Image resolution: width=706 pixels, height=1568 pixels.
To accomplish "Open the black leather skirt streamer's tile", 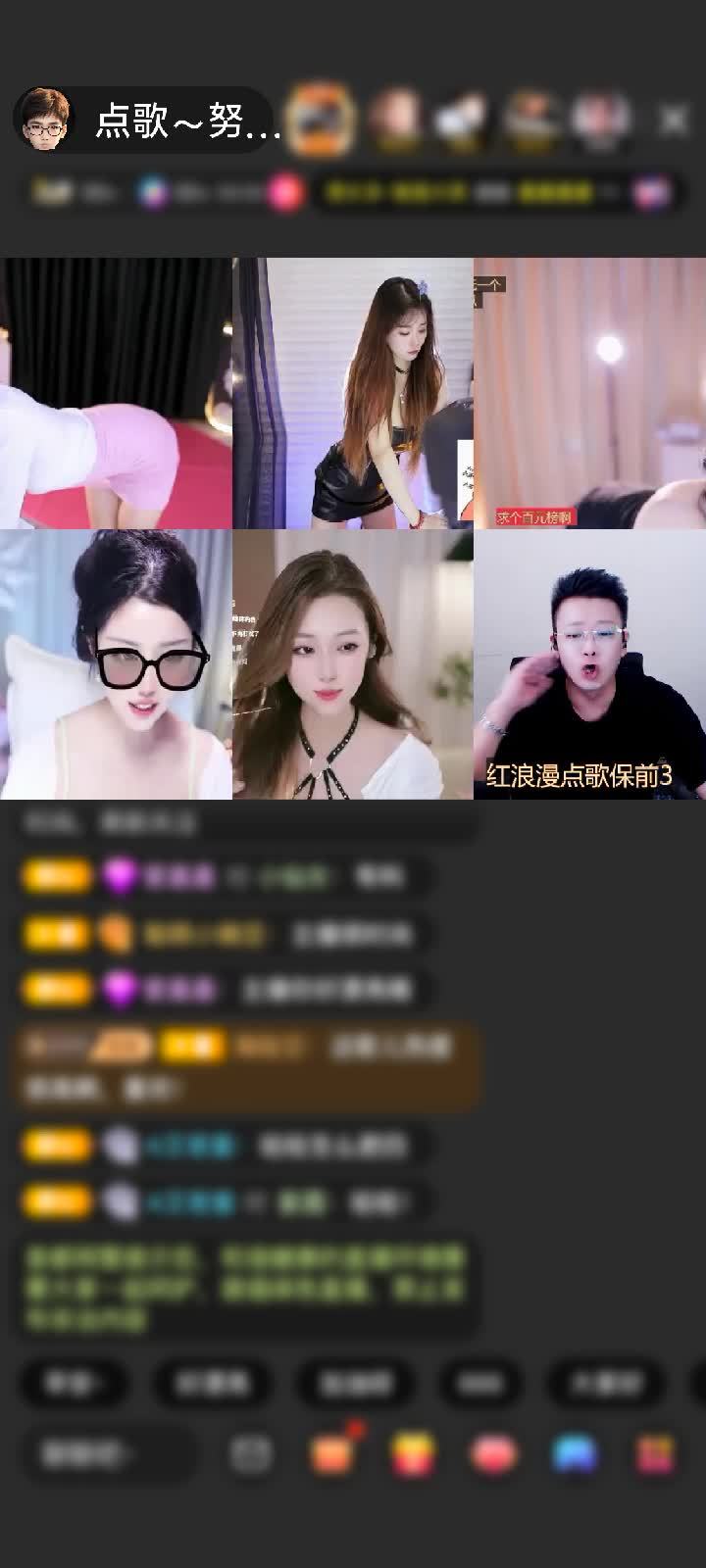I will tap(353, 393).
